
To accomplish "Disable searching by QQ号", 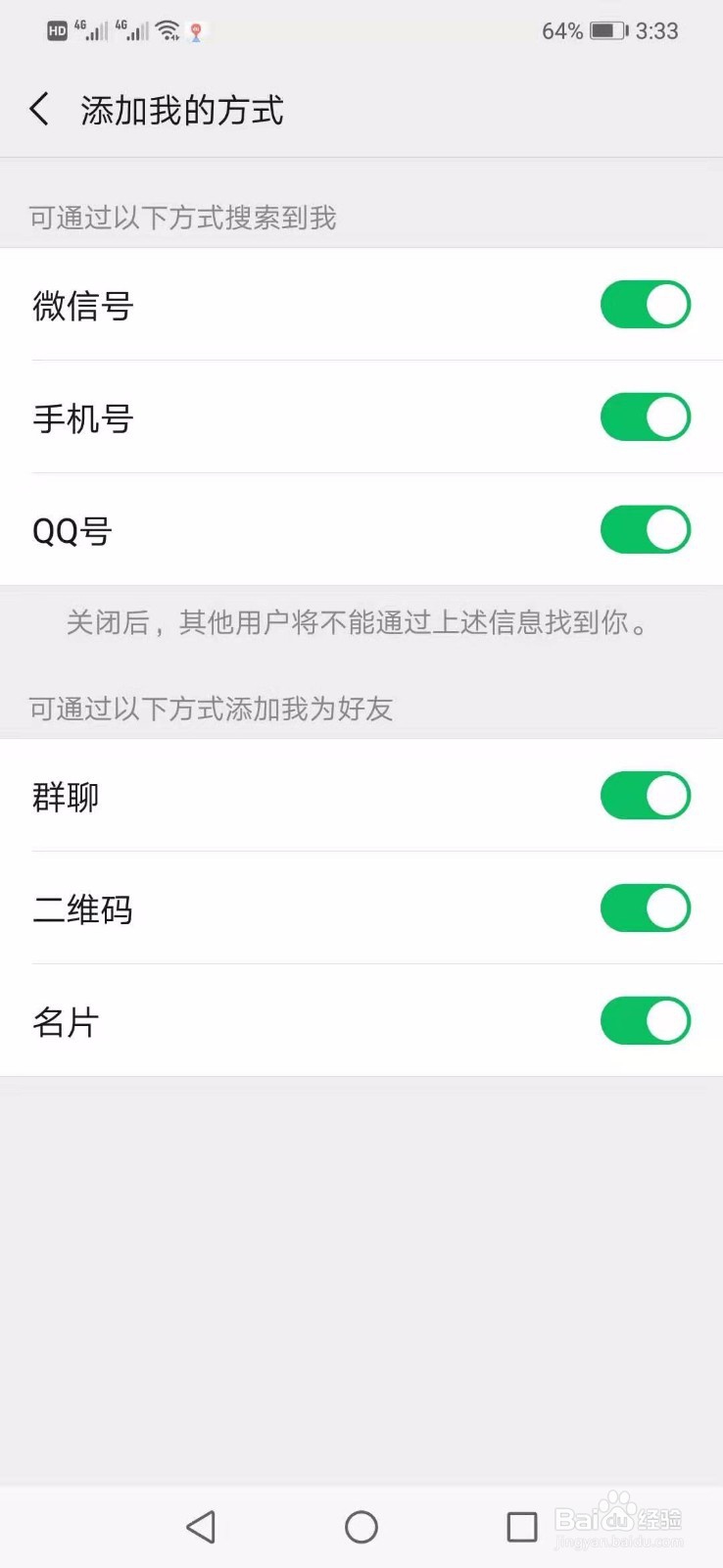I will [x=645, y=529].
